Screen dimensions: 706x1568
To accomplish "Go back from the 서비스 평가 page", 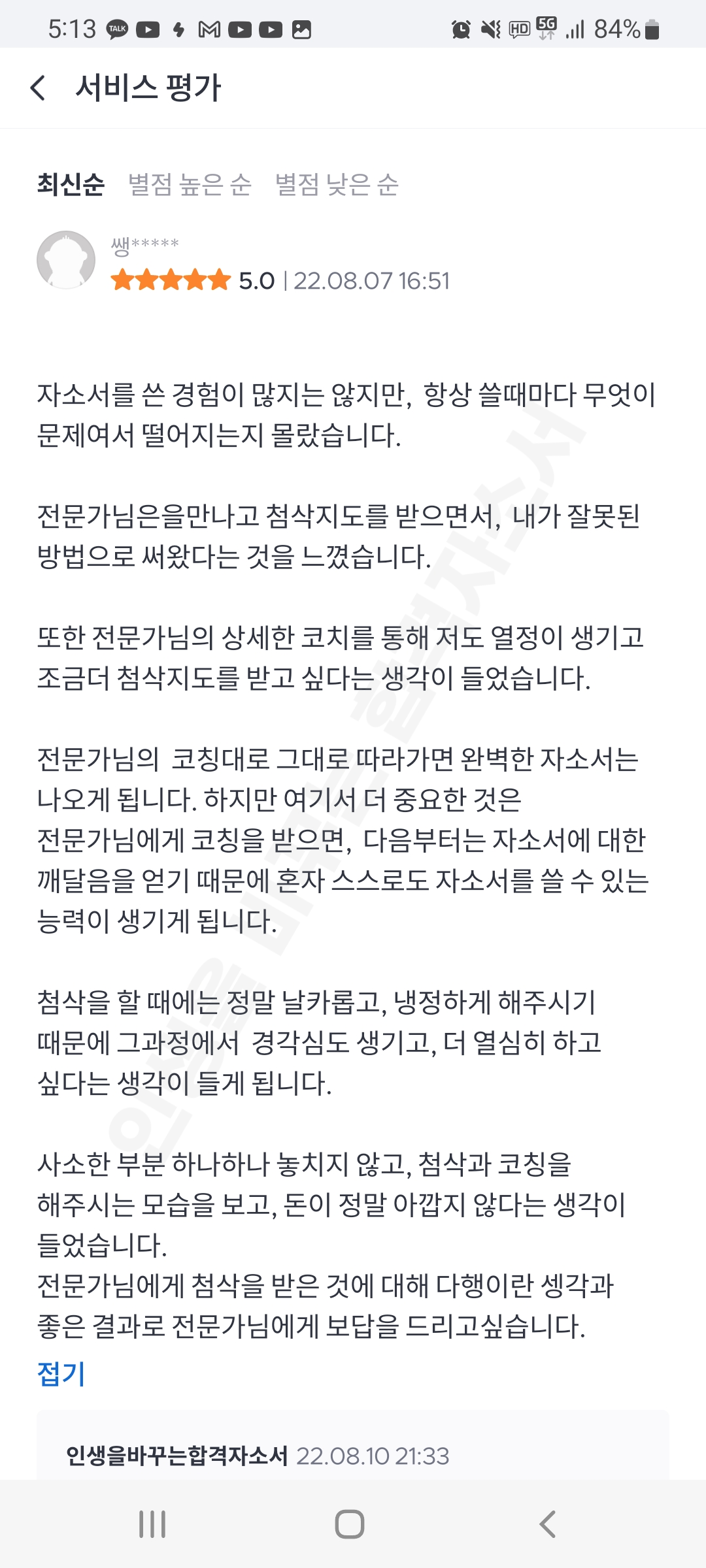I will pos(39,88).
